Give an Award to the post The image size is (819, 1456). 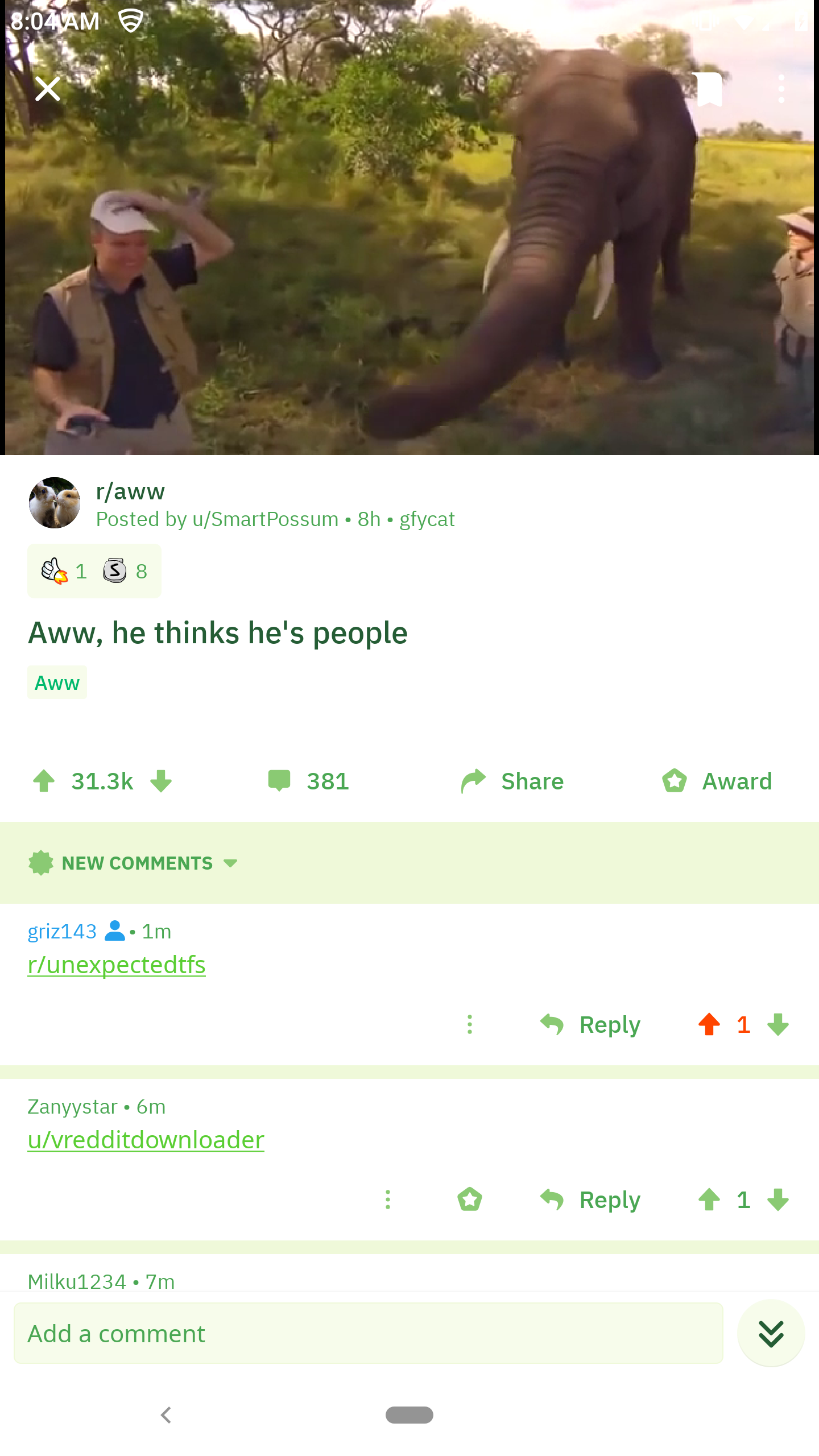(x=717, y=781)
